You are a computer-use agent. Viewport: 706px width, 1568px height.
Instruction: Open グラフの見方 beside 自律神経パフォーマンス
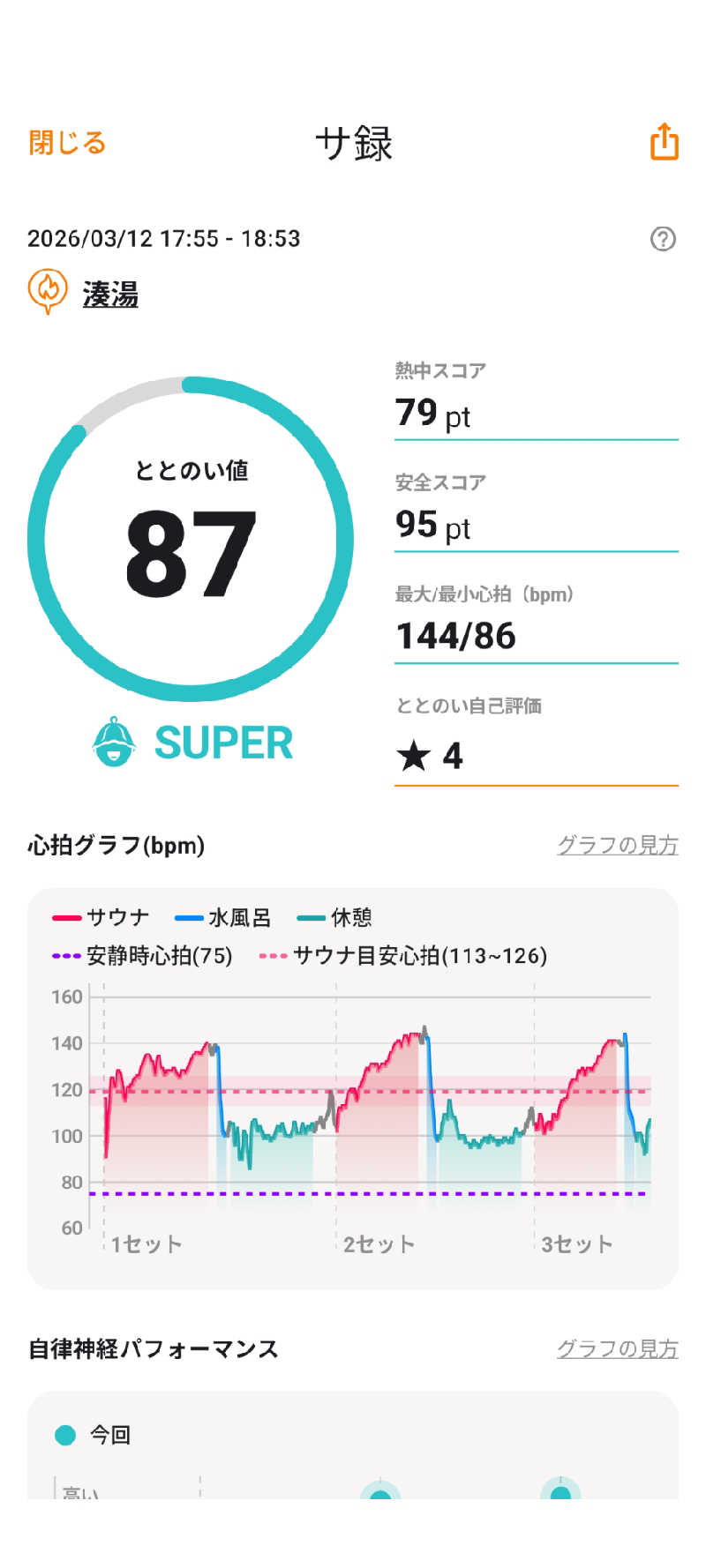coord(617,1348)
